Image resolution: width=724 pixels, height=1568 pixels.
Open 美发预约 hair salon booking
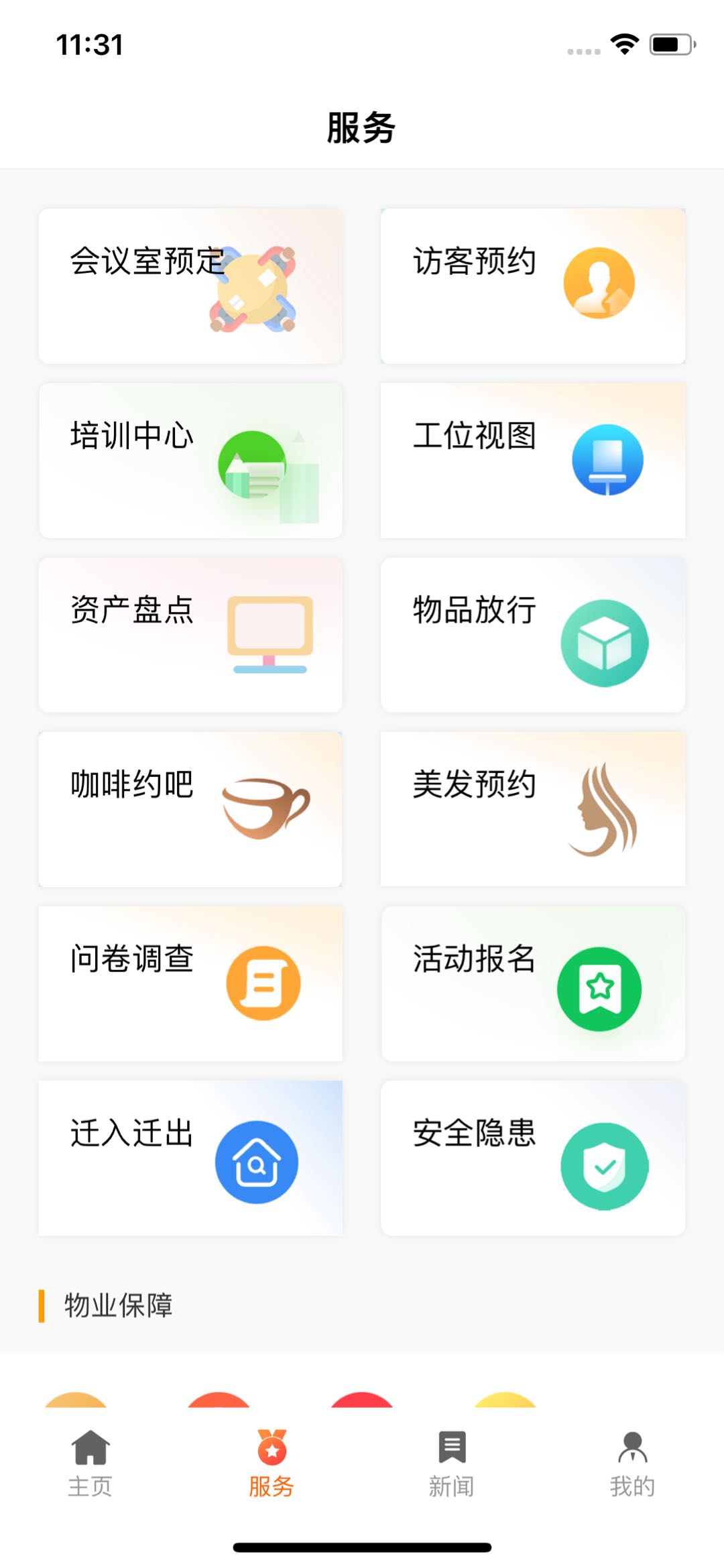point(532,809)
